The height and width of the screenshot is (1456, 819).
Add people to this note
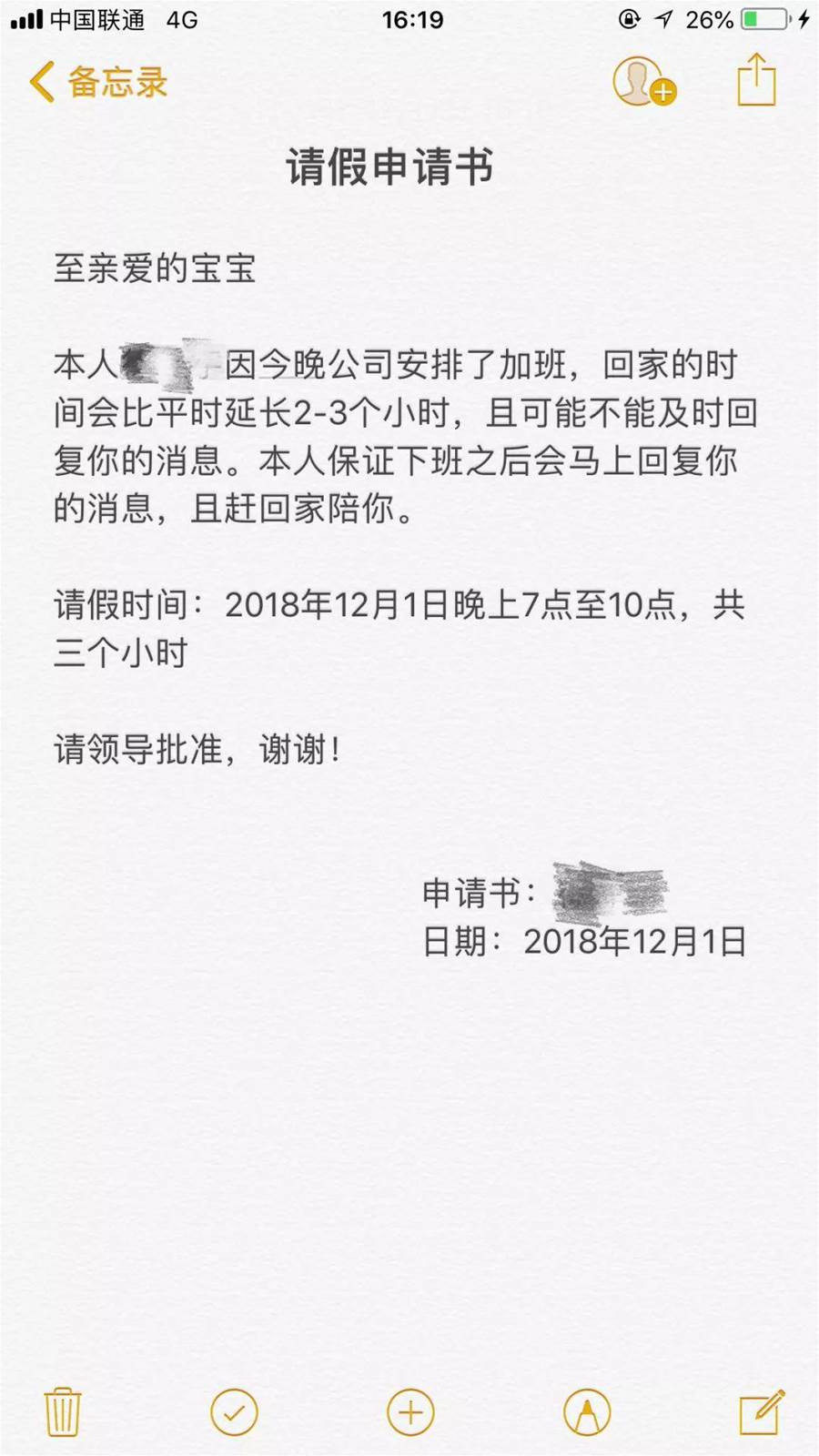pyautogui.click(x=644, y=81)
